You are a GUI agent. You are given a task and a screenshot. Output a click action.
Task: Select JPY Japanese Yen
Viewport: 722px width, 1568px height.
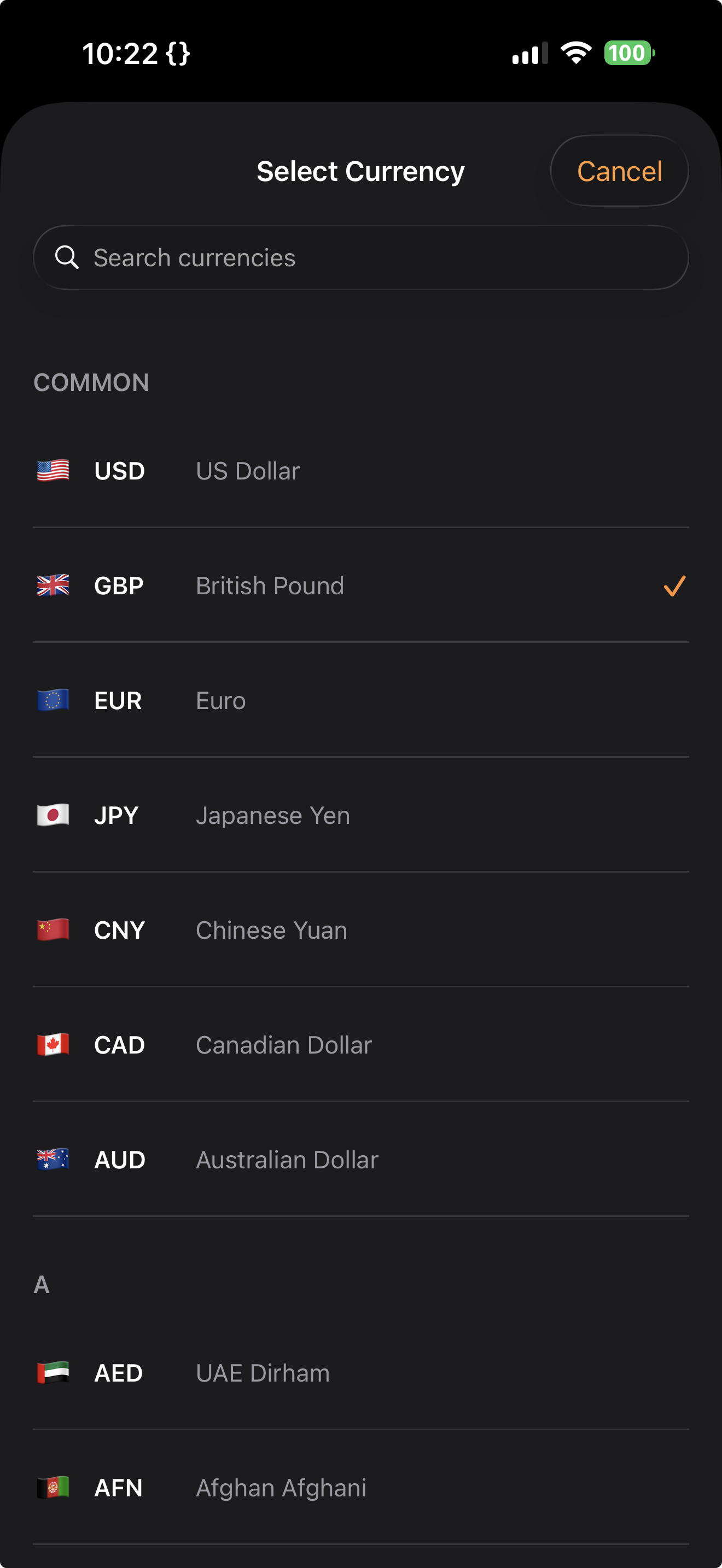click(x=360, y=815)
